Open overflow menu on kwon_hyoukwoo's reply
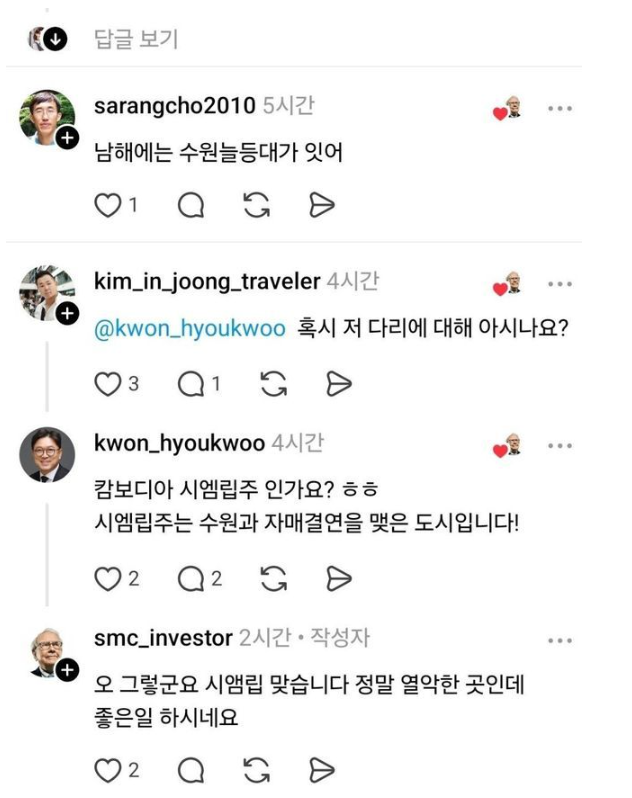Screen dimensions: 632x798 pos(560,446)
